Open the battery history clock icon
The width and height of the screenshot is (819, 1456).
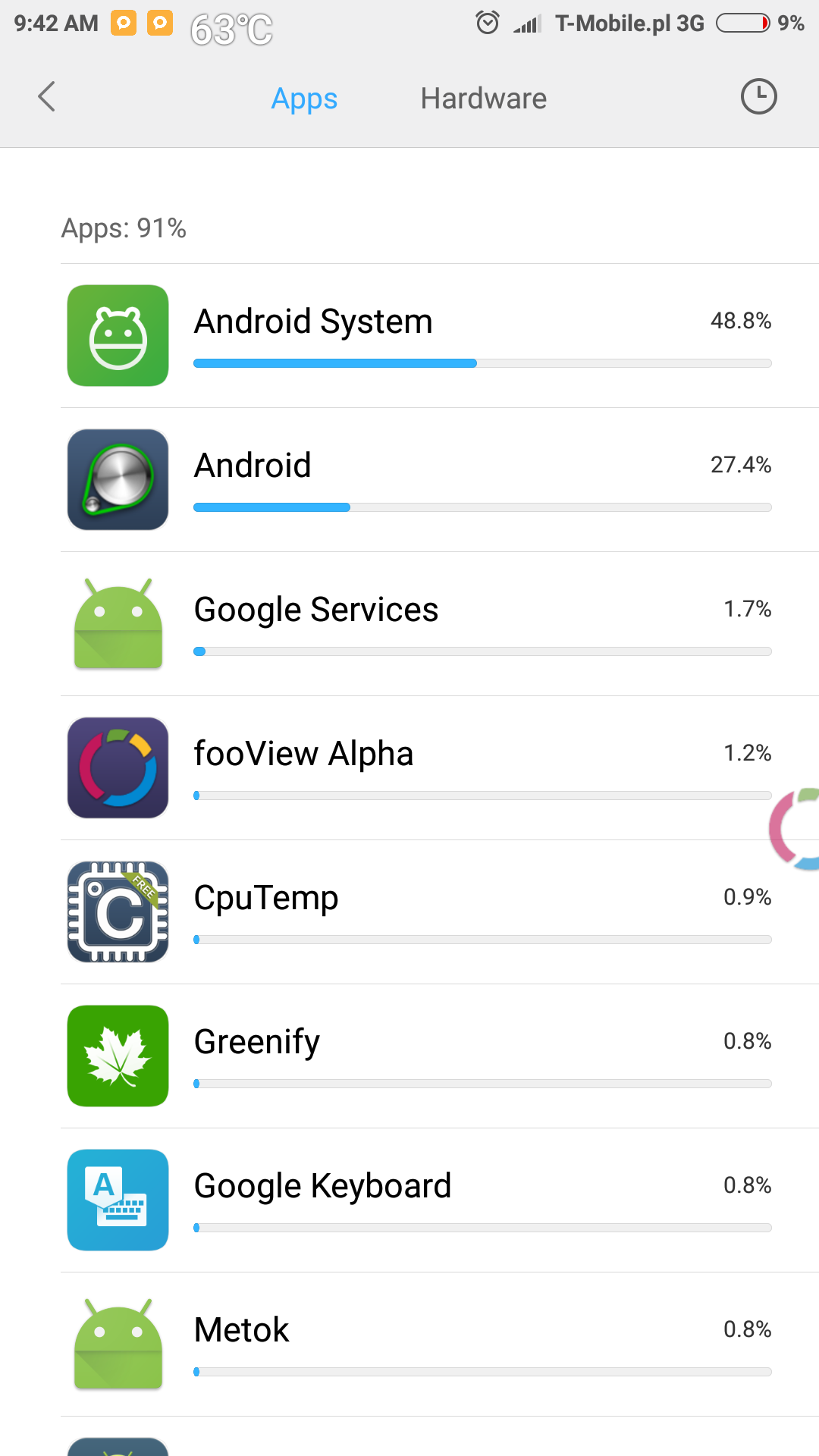758,97
